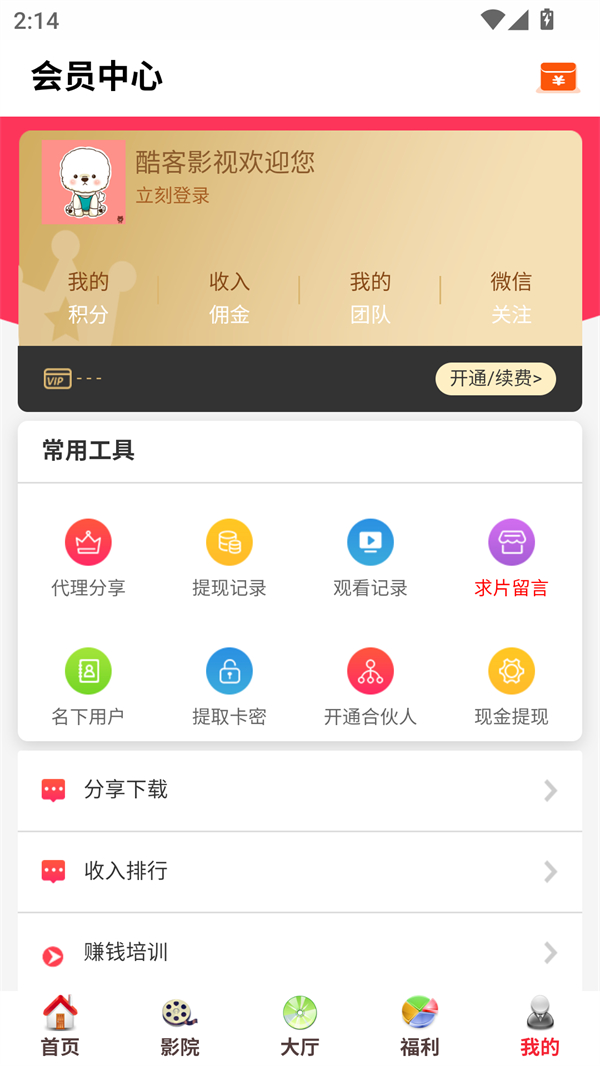
Task: Open 代理分享 tool
Action: (88, 559)
